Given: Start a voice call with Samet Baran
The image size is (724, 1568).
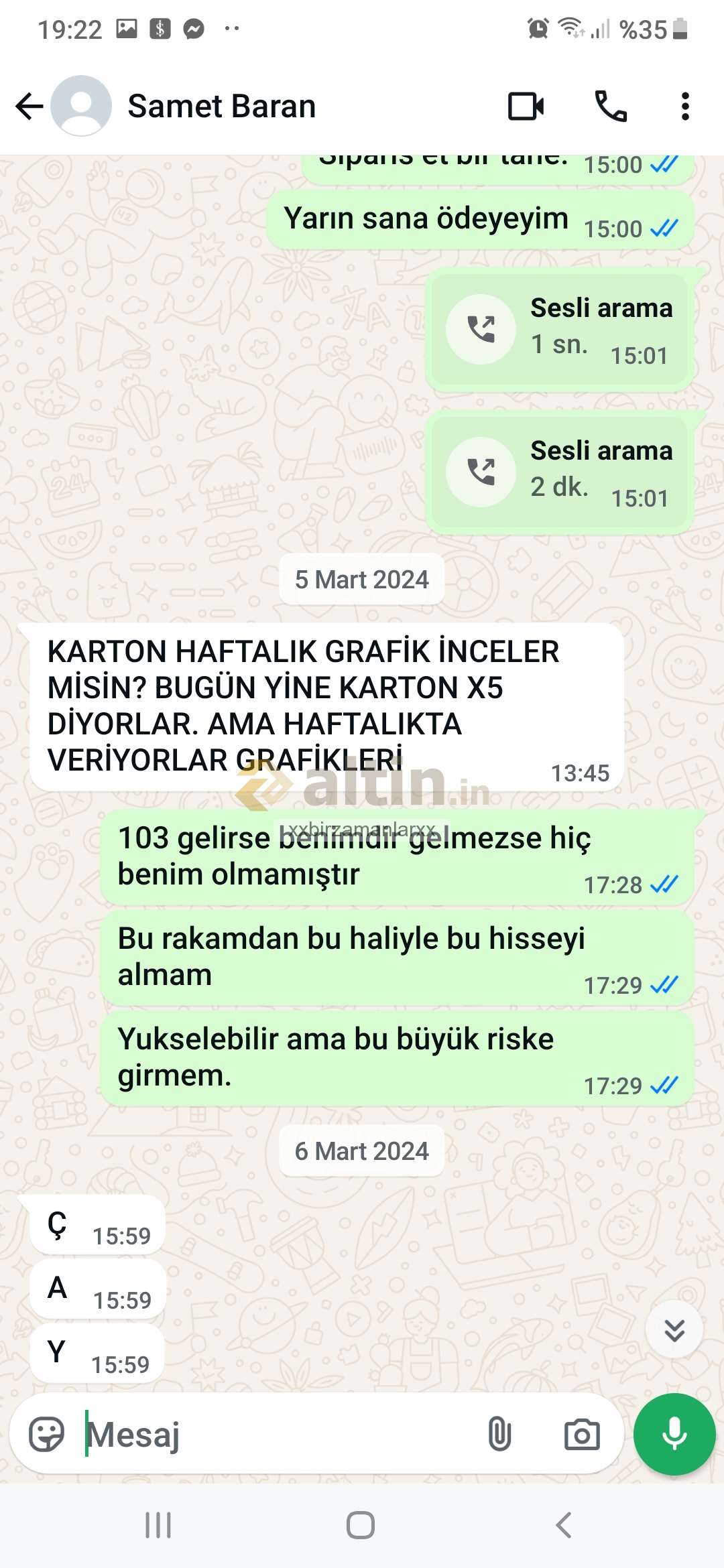Looking at the screenshot, I should 611,107.
